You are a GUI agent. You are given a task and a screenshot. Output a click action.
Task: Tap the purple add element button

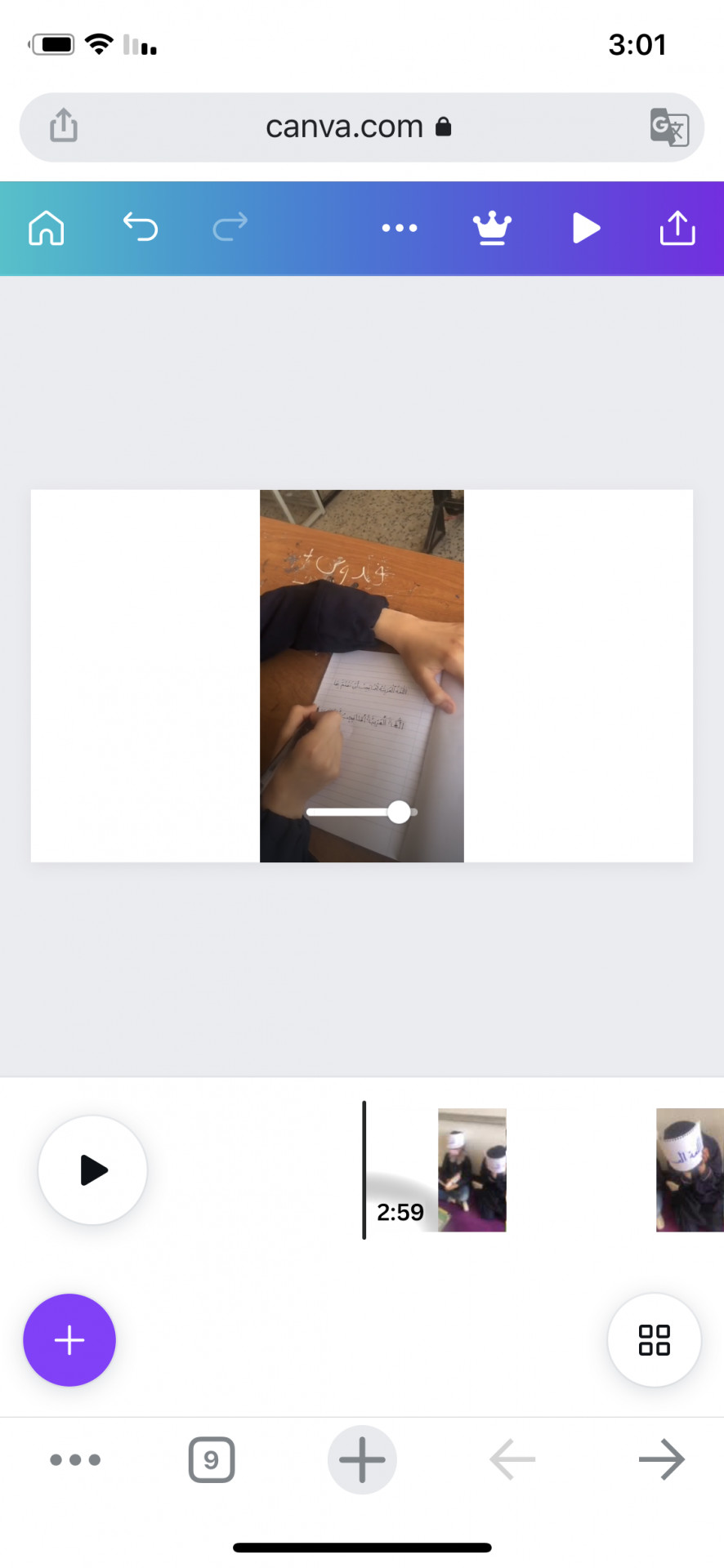pos(69,1340)
